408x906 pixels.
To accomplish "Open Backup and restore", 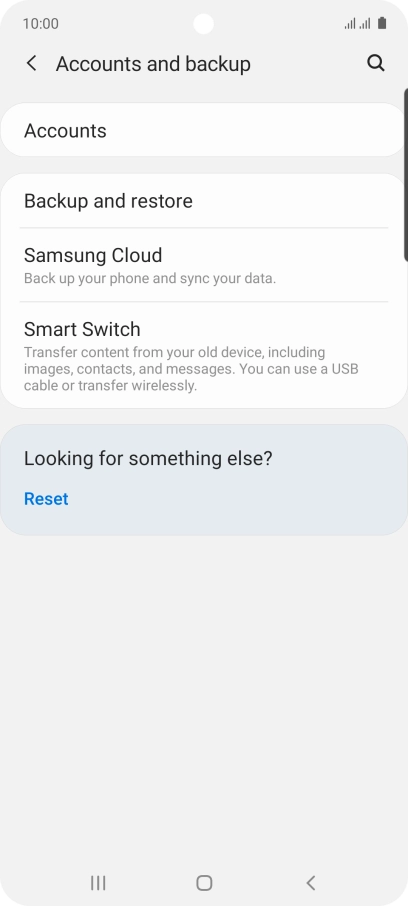I will click(x=204, y=201).
